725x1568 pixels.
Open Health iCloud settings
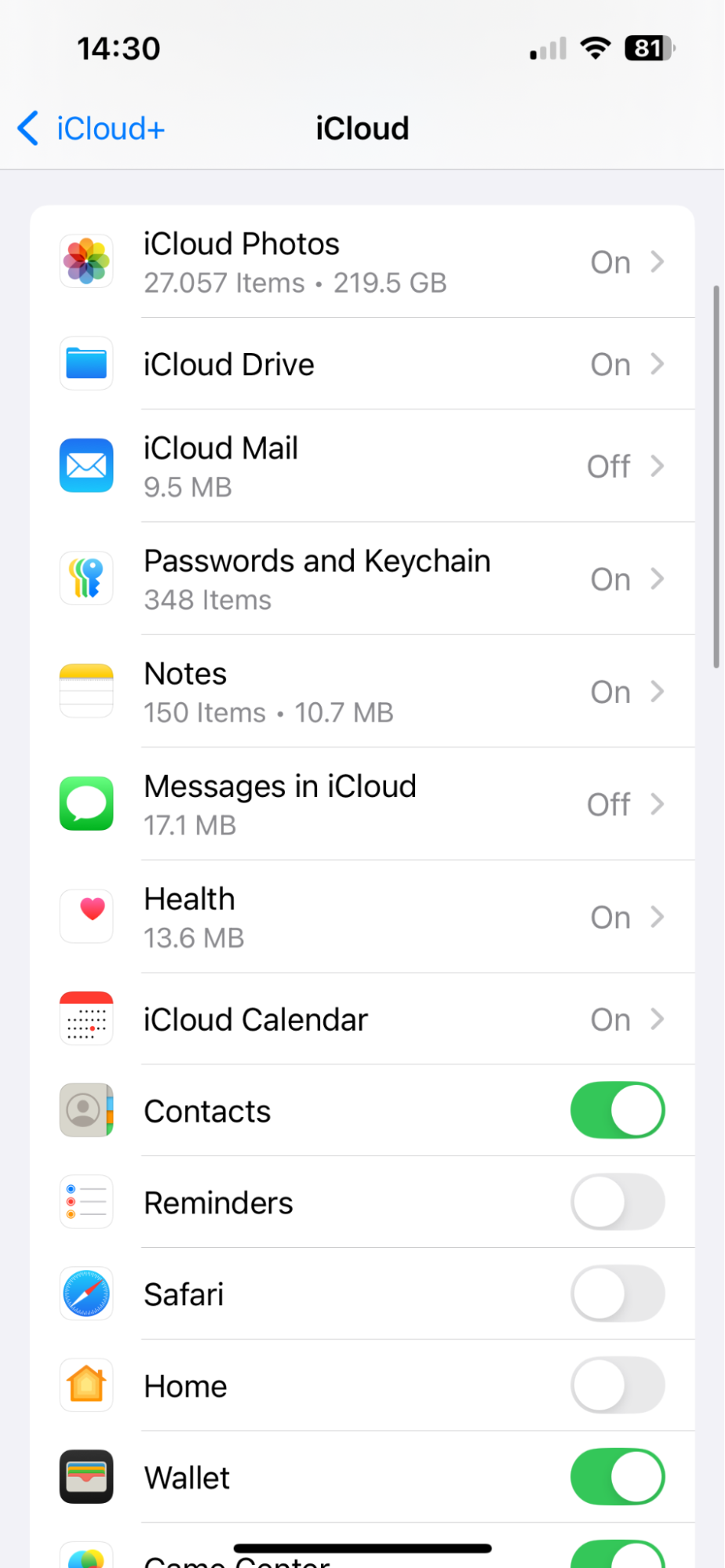pos(659,916)
